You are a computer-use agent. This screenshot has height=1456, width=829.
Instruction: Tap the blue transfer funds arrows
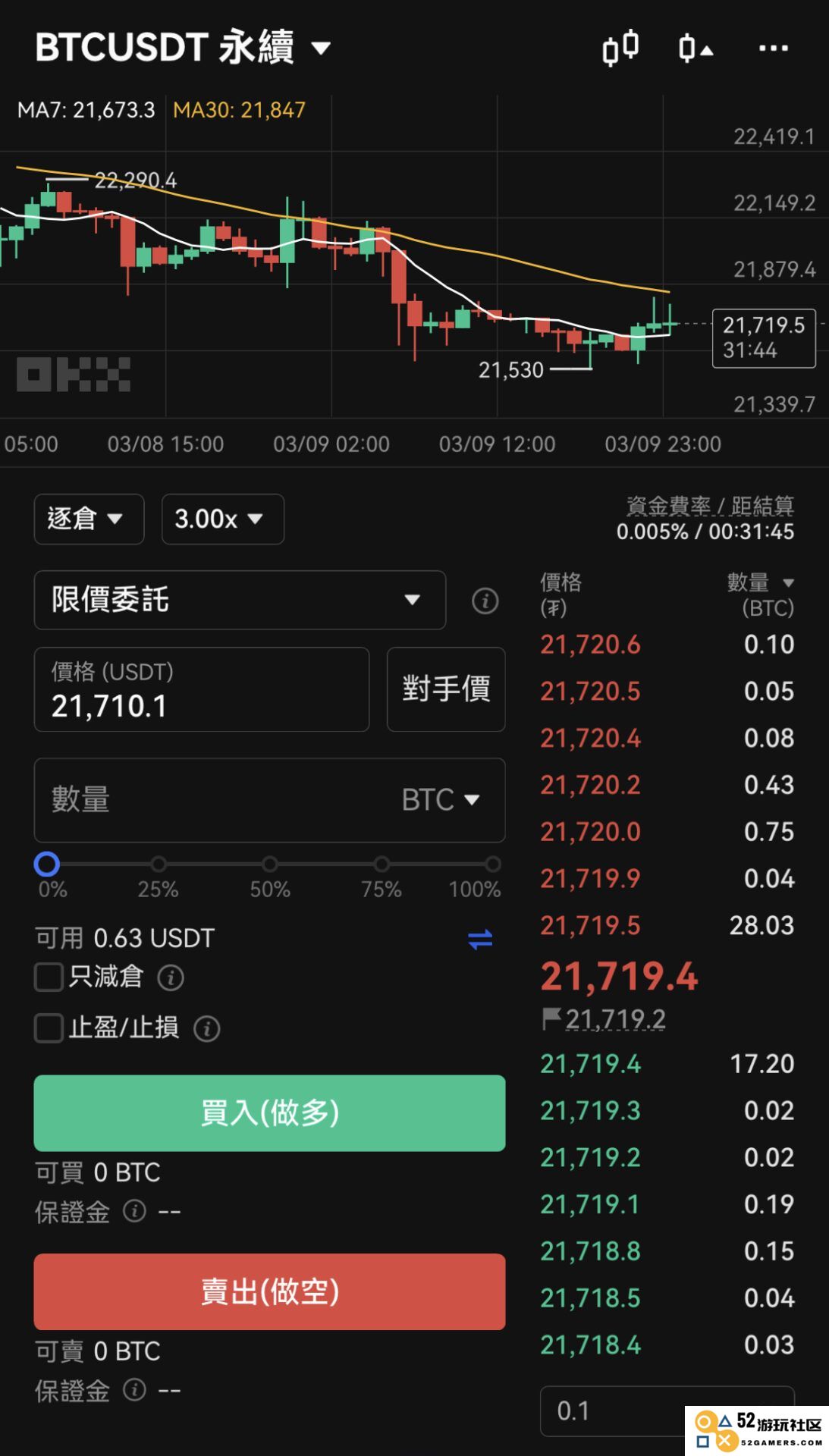[480, 940]
